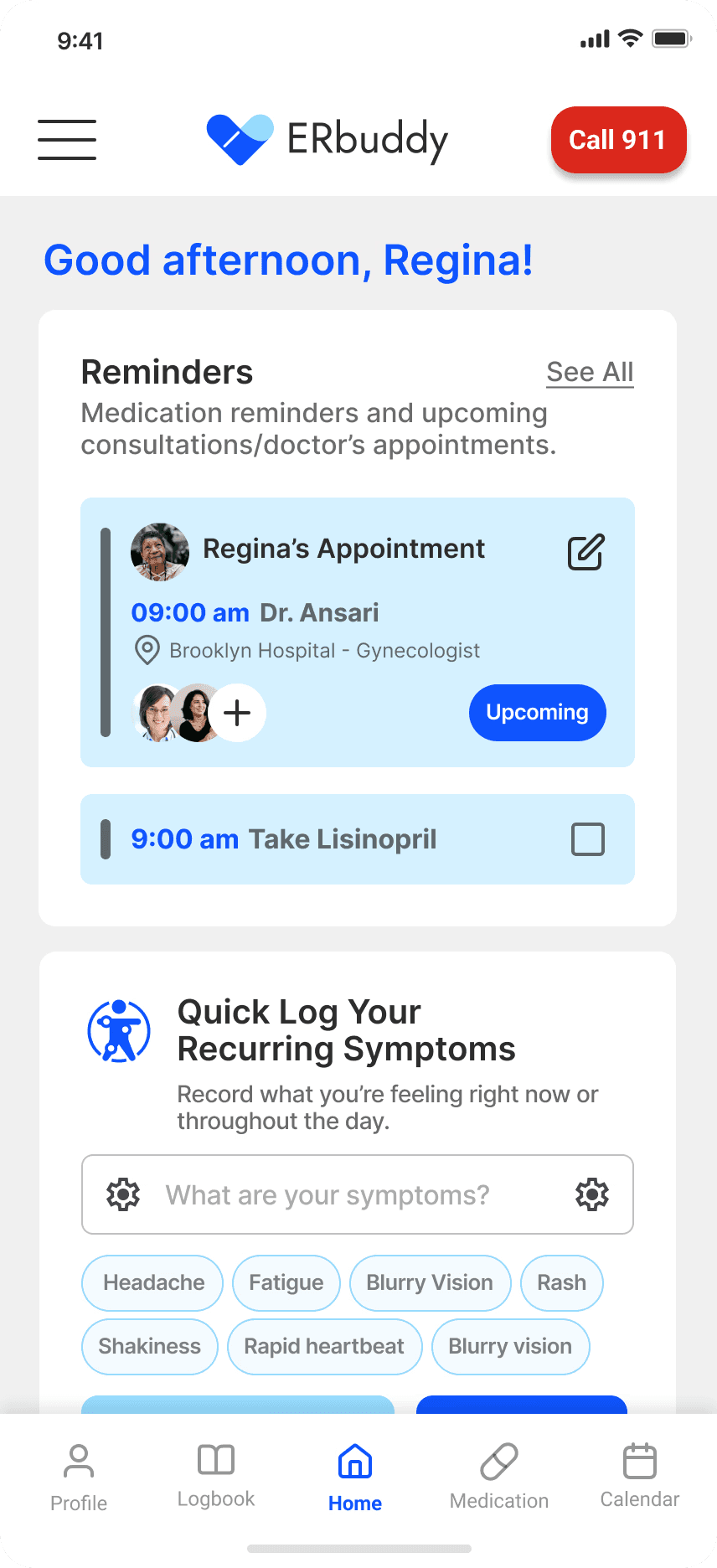This screenshot has width=717, height=1568.
Task: Select the Headache symptom chip
Action: 153,1282
